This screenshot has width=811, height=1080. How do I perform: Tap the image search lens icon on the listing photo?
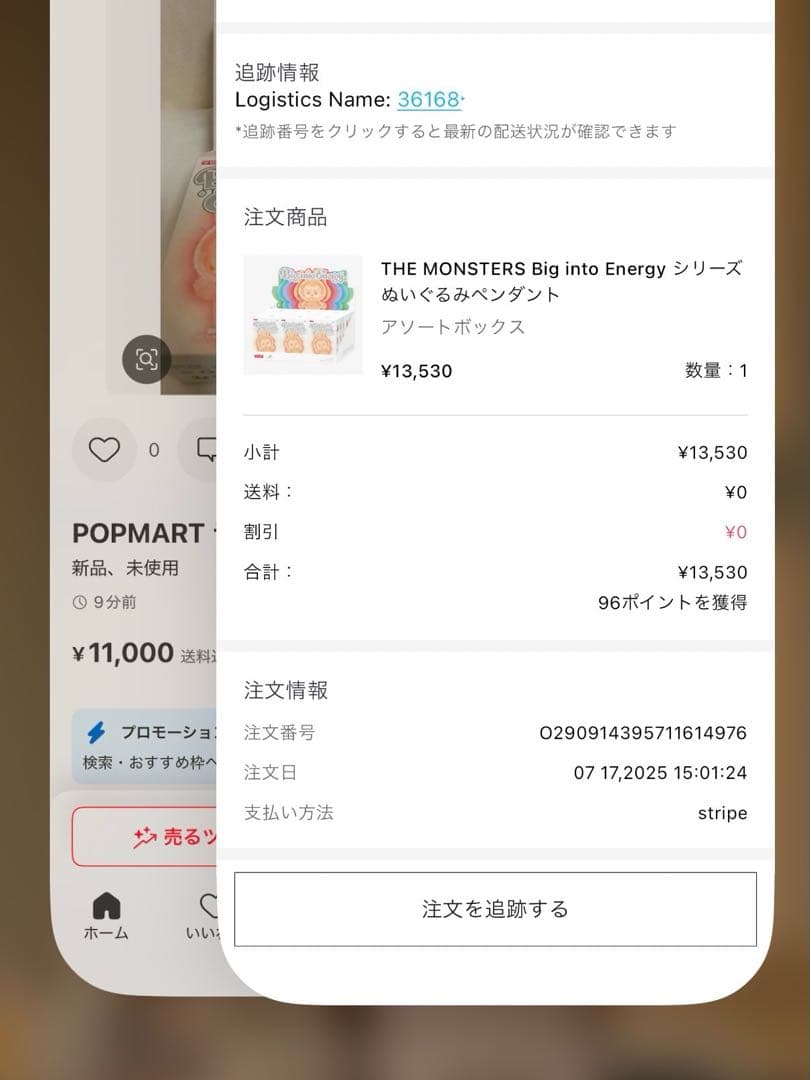tap(146, 361)
